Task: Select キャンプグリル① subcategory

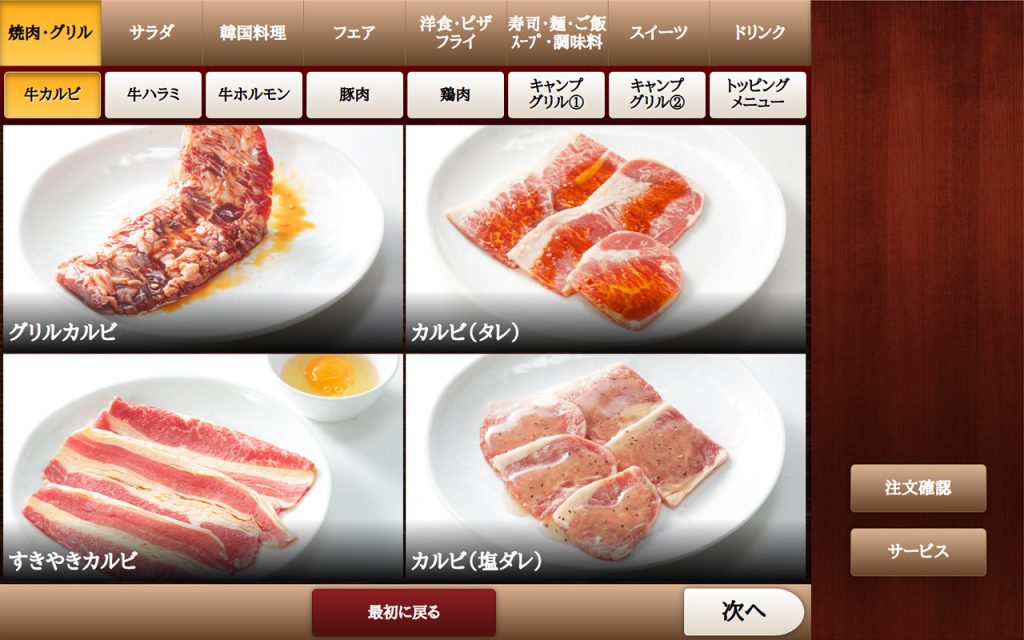Action: pyautogui.click(x=556, y=95)
